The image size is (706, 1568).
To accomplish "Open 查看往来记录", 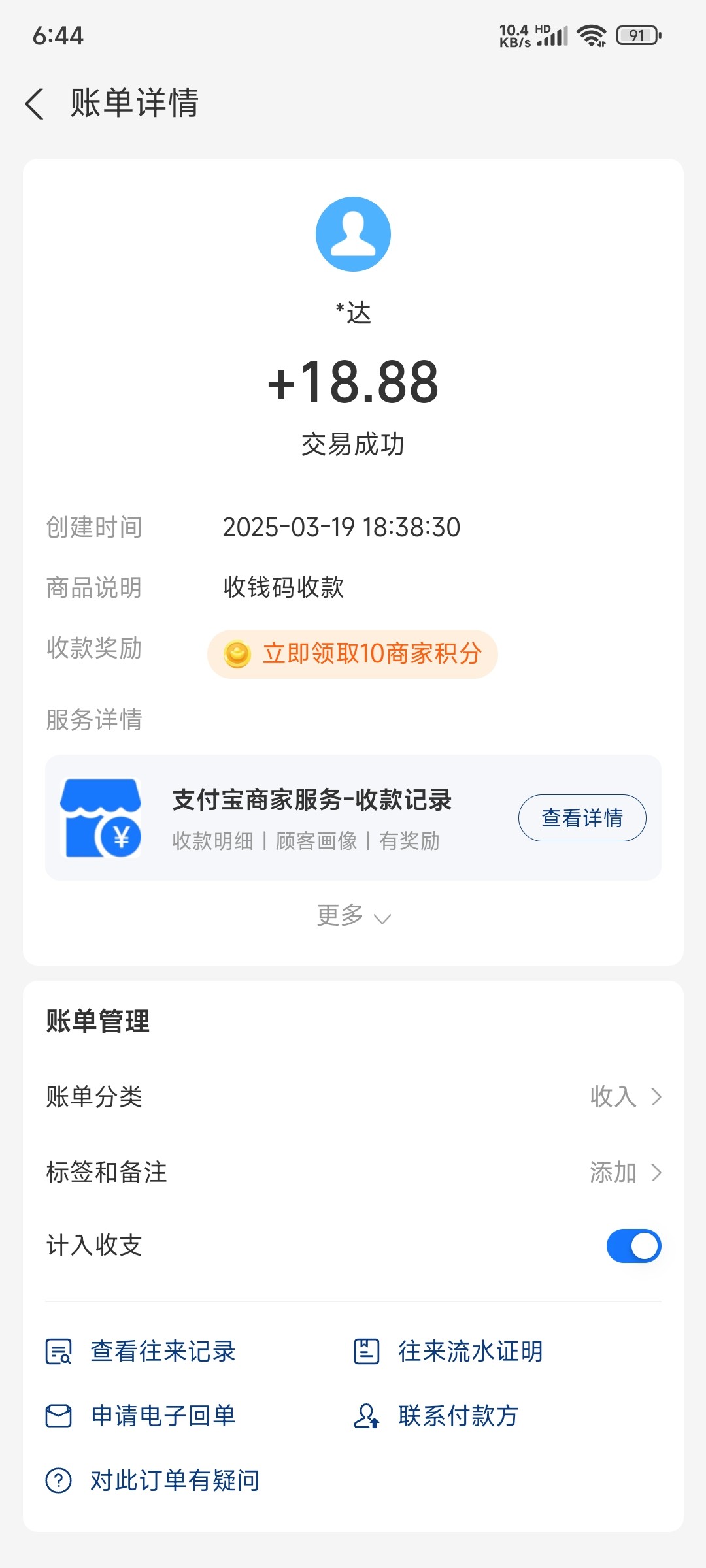I will tap(141, 1352).
